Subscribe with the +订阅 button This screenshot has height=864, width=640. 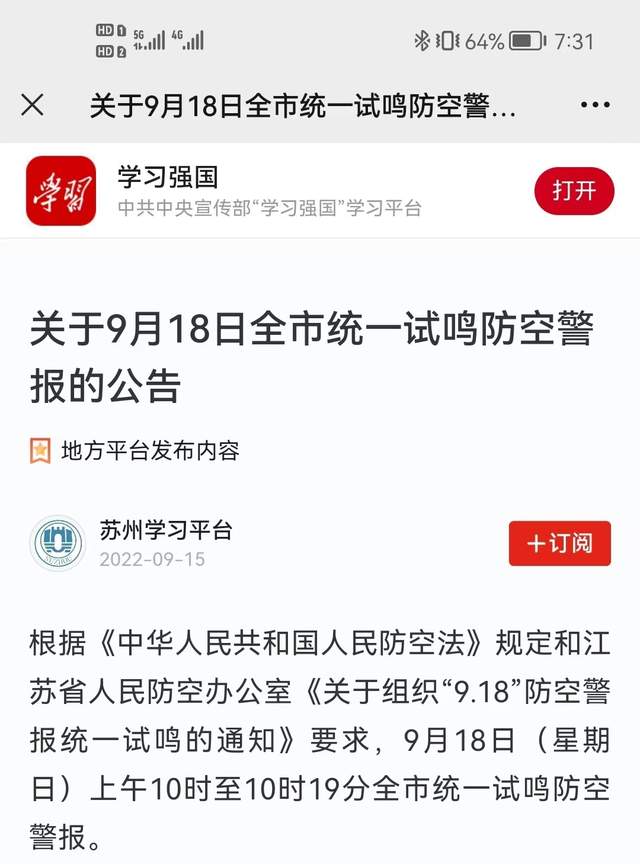[559, 543]
